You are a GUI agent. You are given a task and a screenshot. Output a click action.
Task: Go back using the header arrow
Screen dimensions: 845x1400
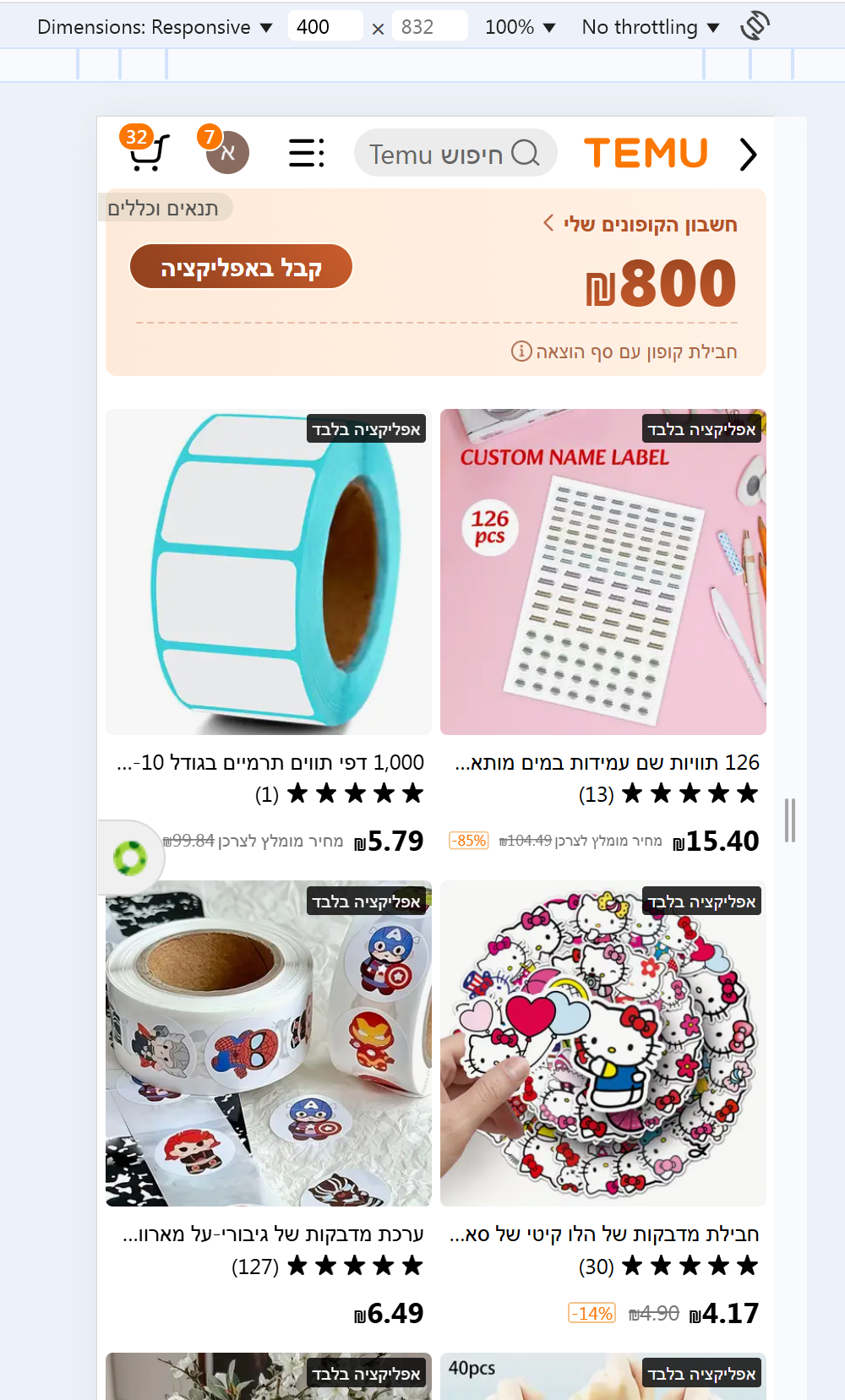click(748, 155)
